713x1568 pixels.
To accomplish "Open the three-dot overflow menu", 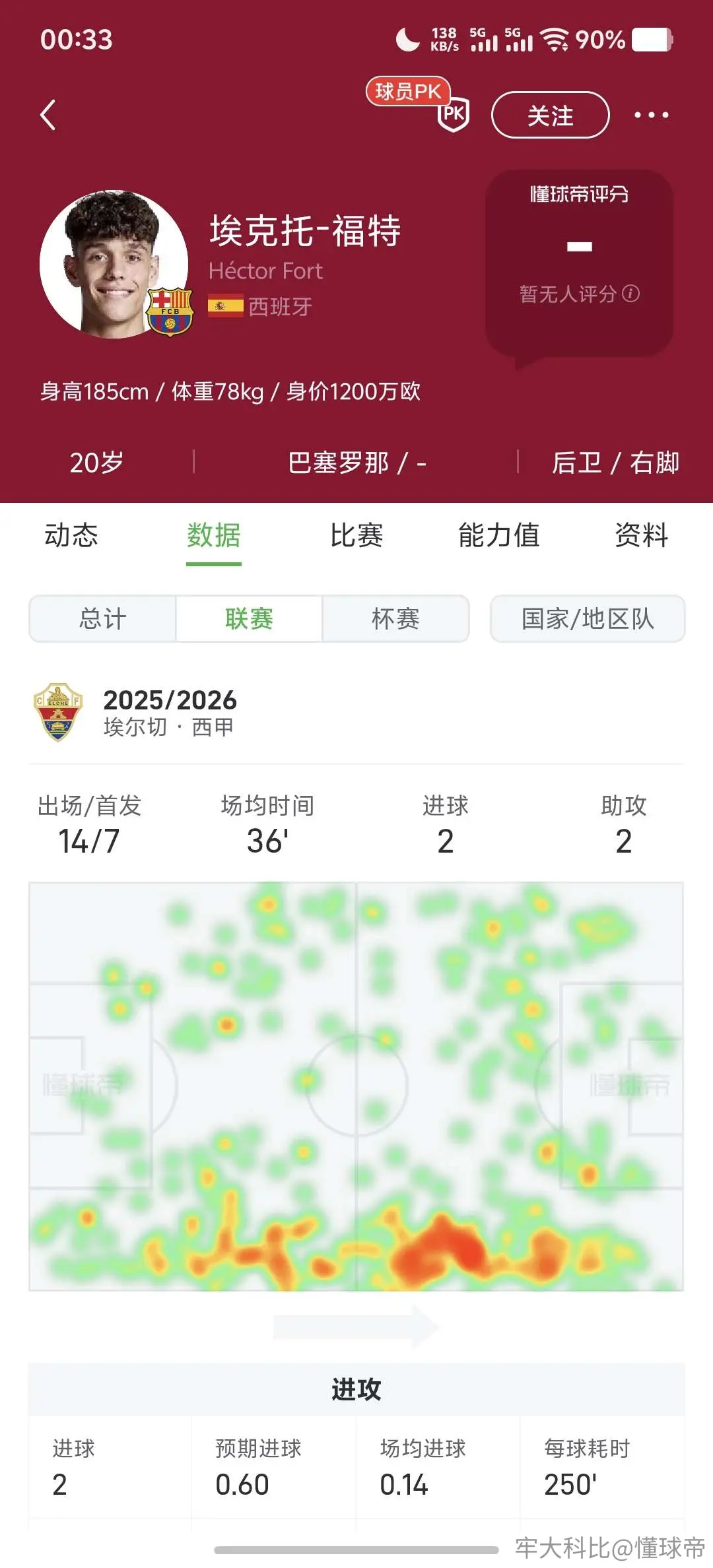I will coord(651,115).
